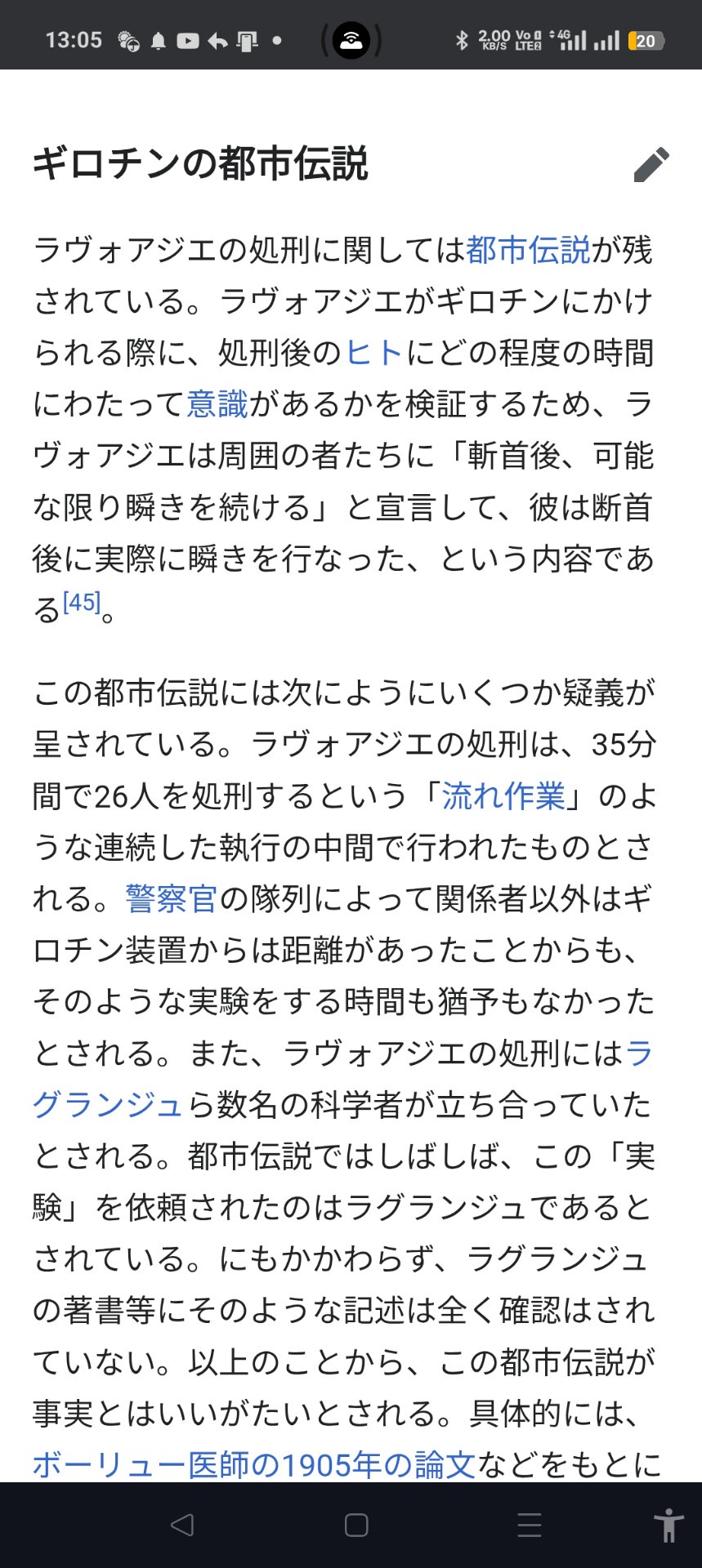Image resolution: width=702 pixels, height=1568 pixels.
Task: Visit the 警察官 article
Action: tap(172, 898)
